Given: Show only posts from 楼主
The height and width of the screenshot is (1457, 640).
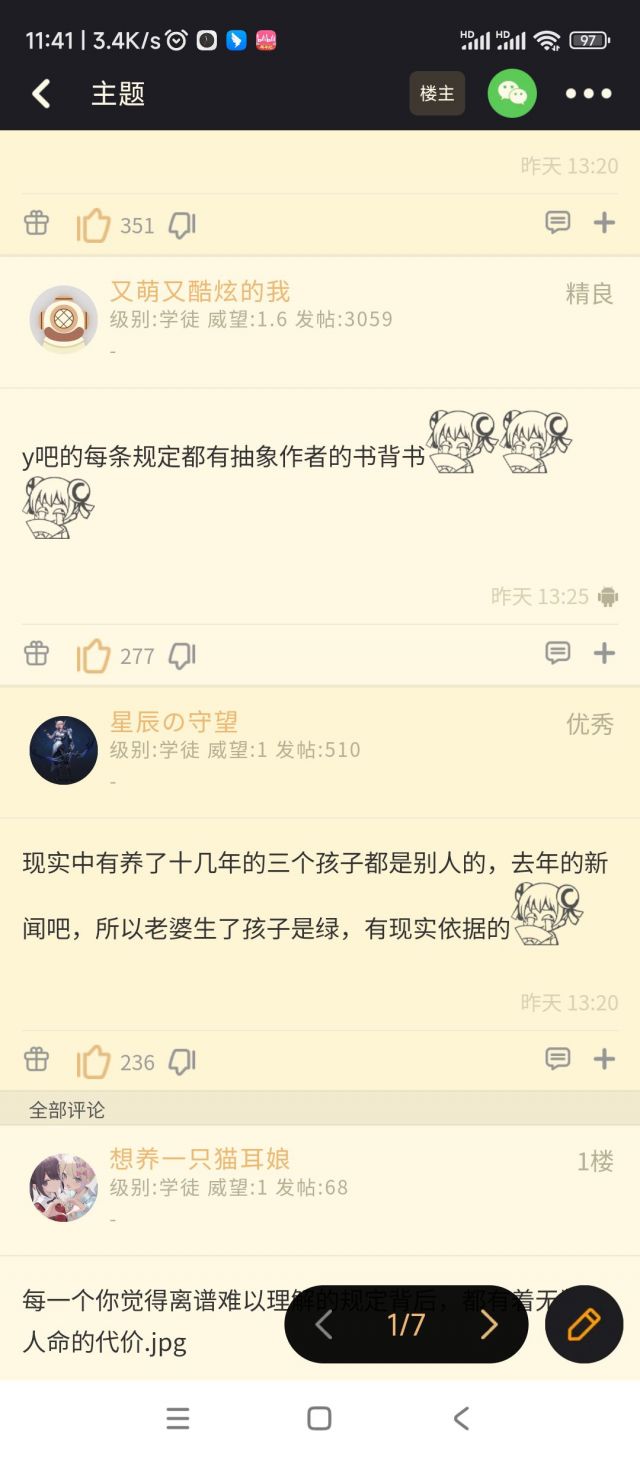Looking at the screenshot, I should pos(437,94).
